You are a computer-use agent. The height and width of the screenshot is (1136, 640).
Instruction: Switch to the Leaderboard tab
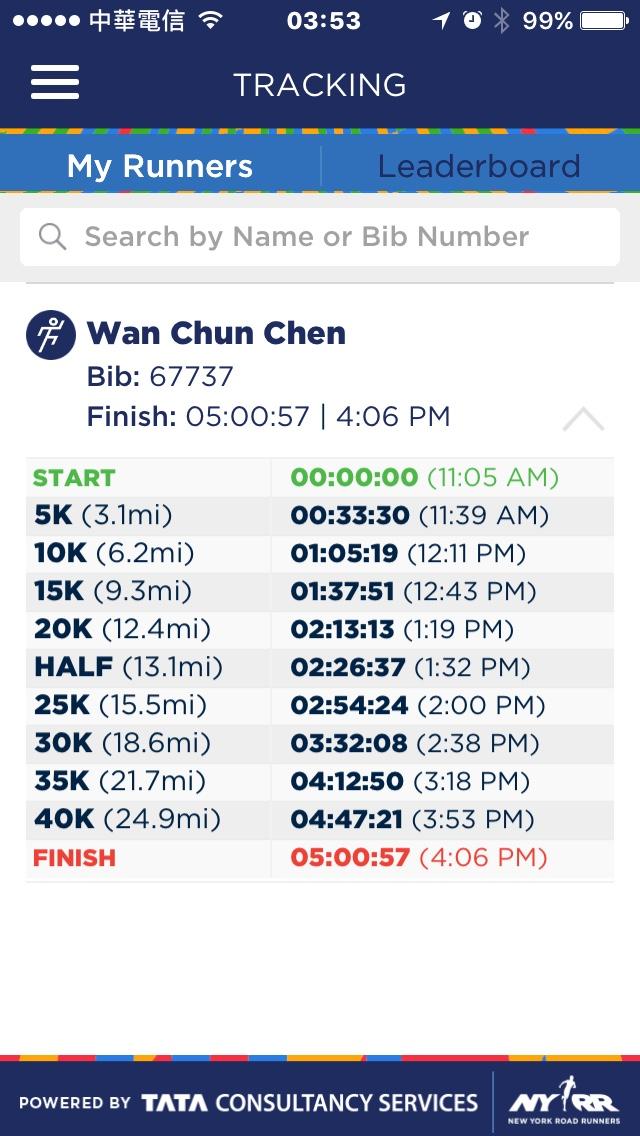point(479,166)
